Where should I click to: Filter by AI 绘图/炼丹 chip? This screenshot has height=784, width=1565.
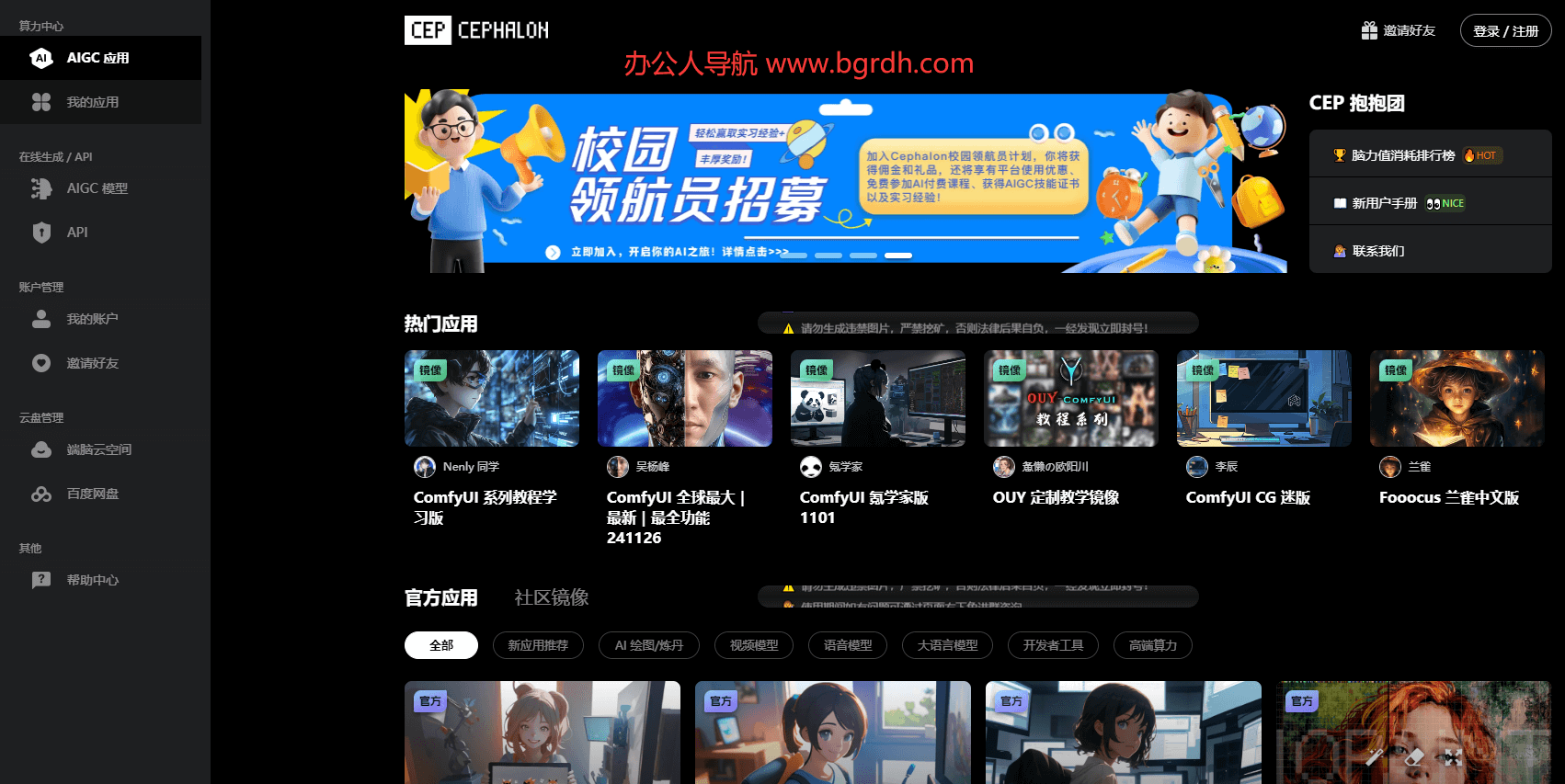click(x=649, y=645)
